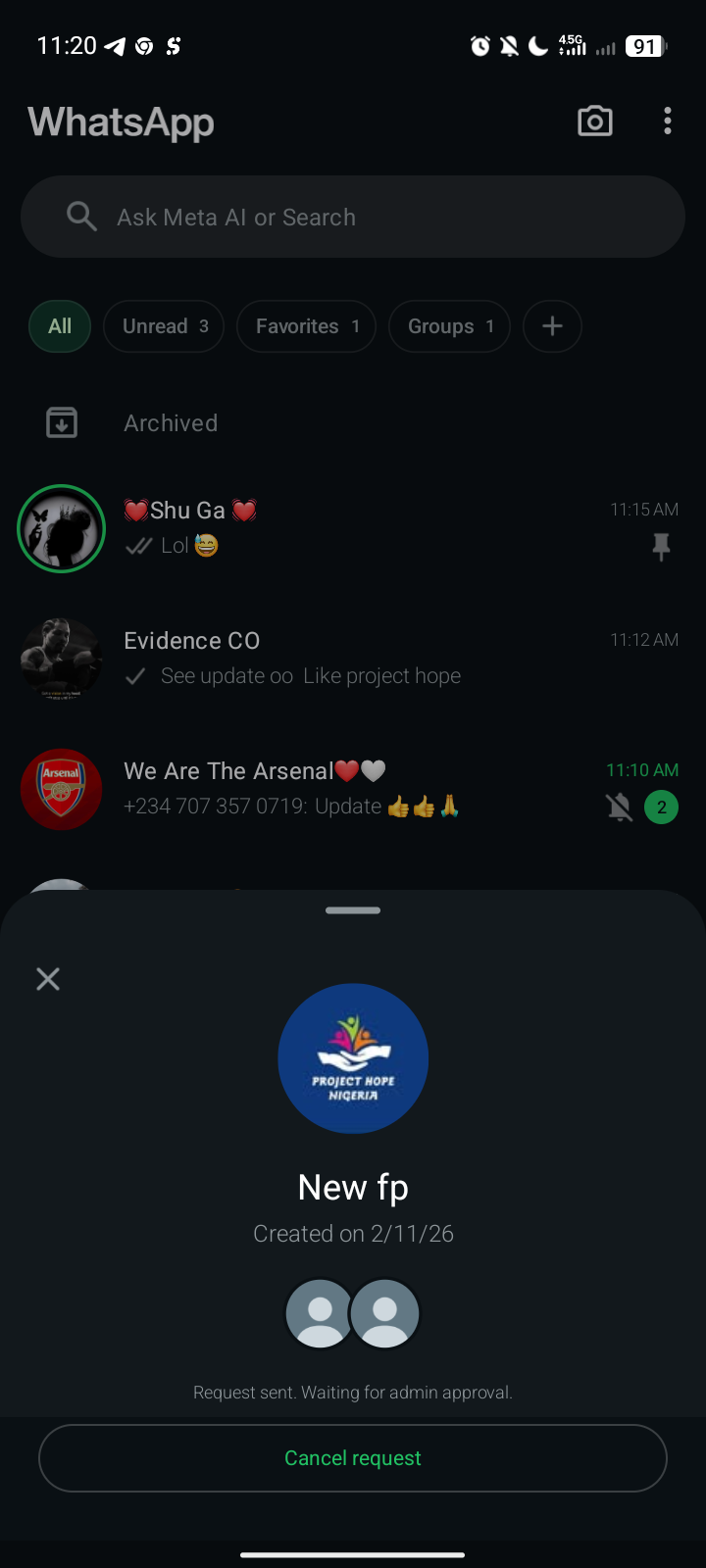This screenshot has width=706, height=1568.
Task: View Shu Ga's status ring photo
Action: pos(62,528)
